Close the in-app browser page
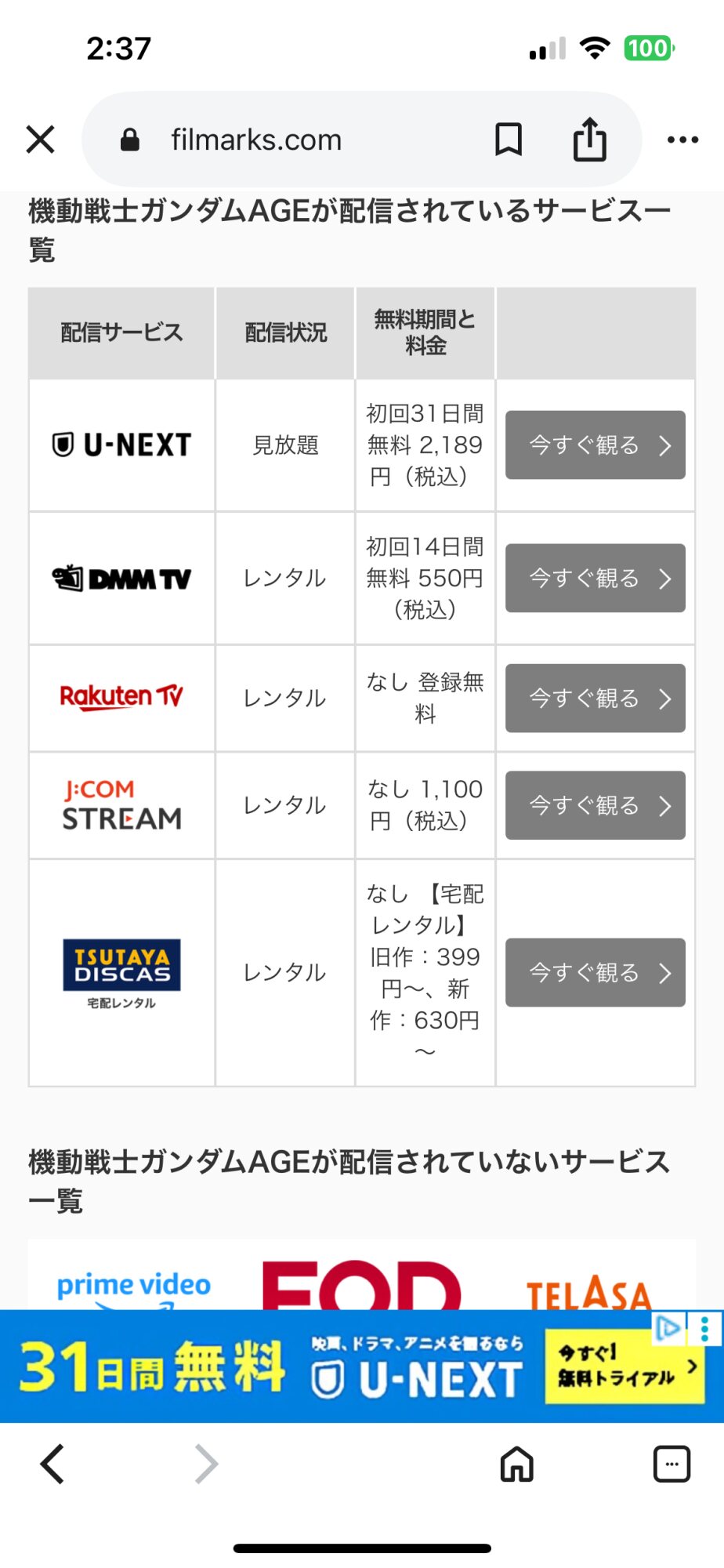The width and height of the screenshot is (724, 1568). click(x=40, y=140)
